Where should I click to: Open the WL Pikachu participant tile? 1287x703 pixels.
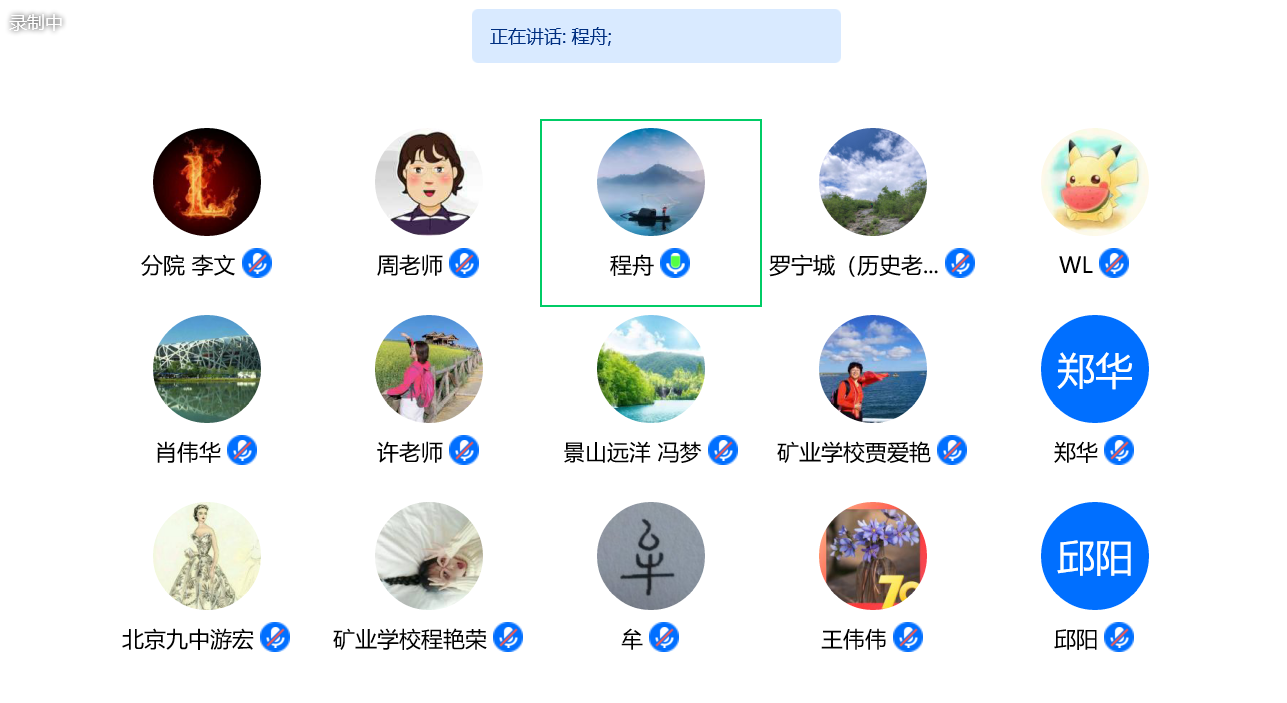pos(1095,183)
